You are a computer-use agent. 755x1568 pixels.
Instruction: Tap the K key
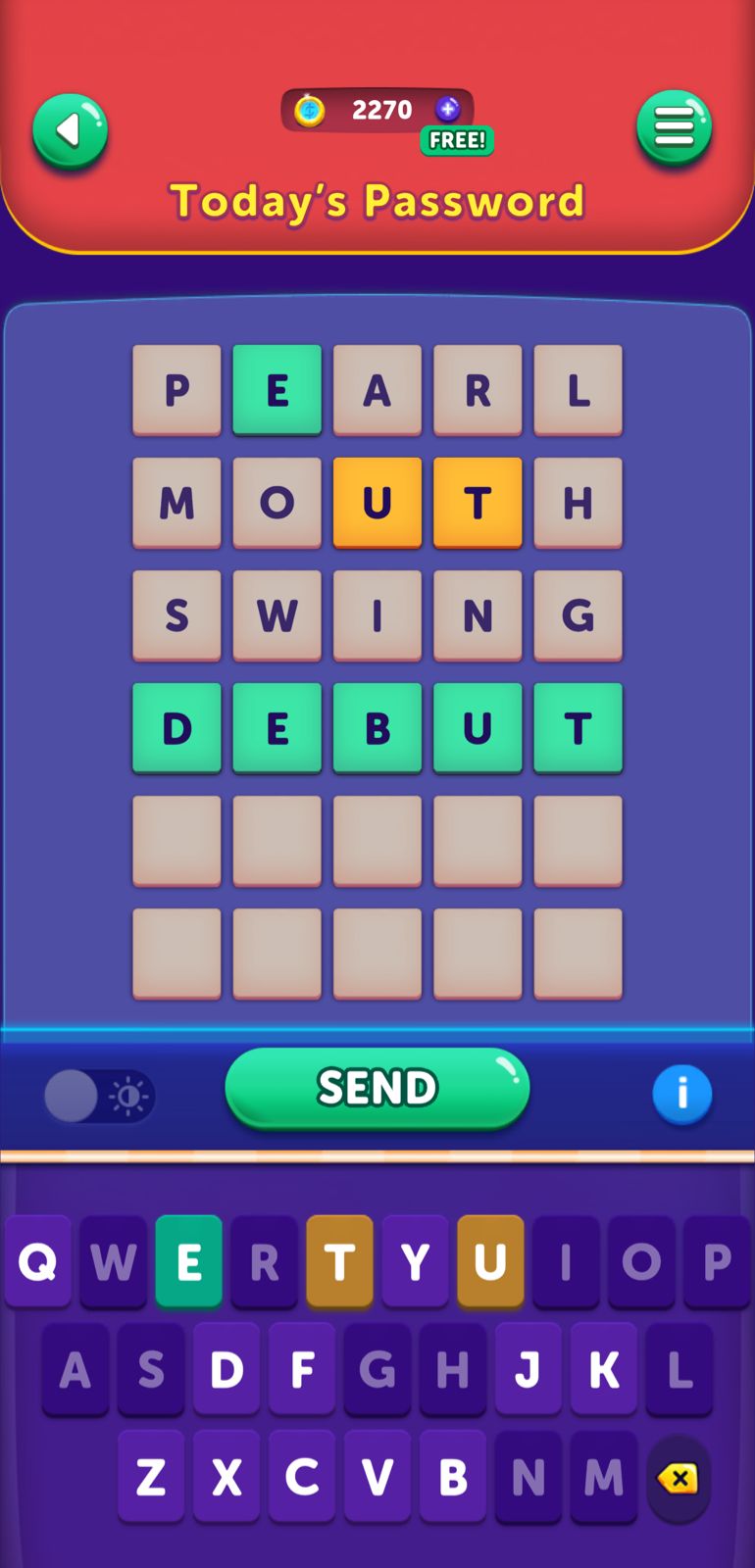coord(604,1369)
